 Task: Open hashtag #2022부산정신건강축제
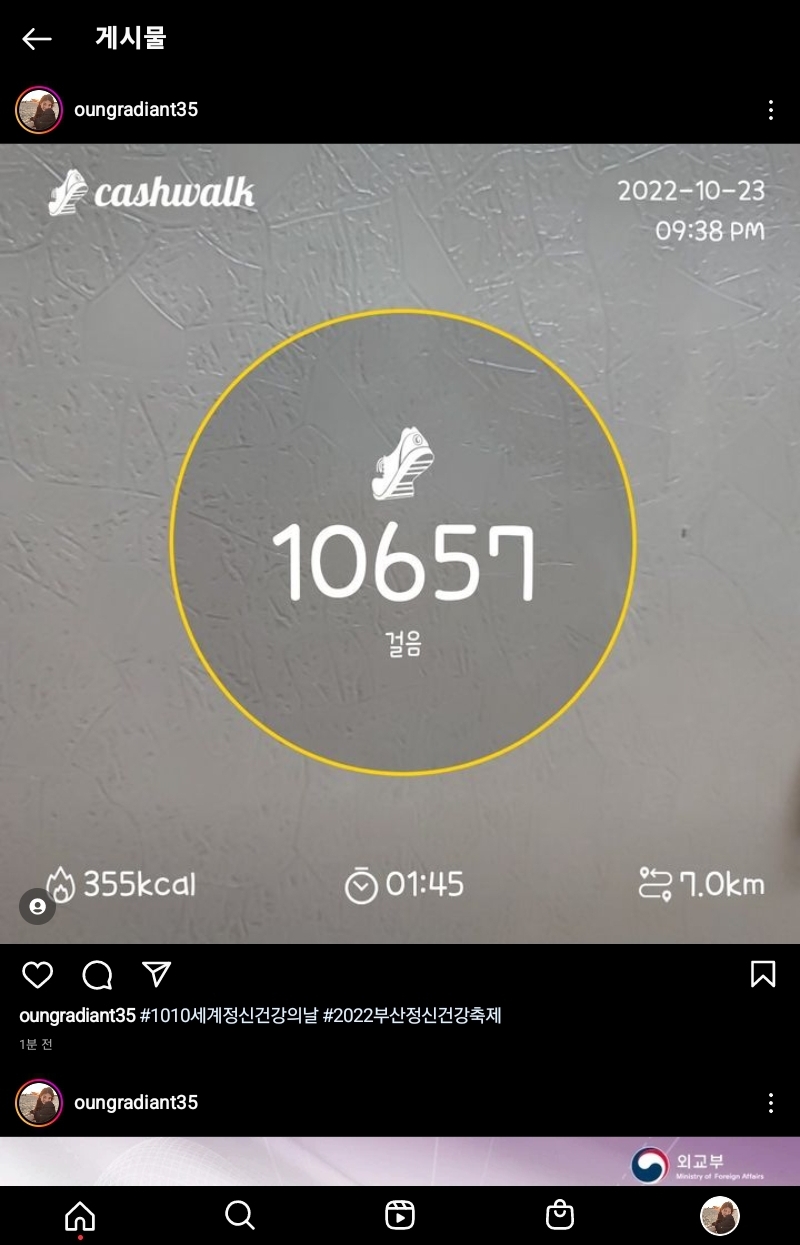coord(411,1016)
